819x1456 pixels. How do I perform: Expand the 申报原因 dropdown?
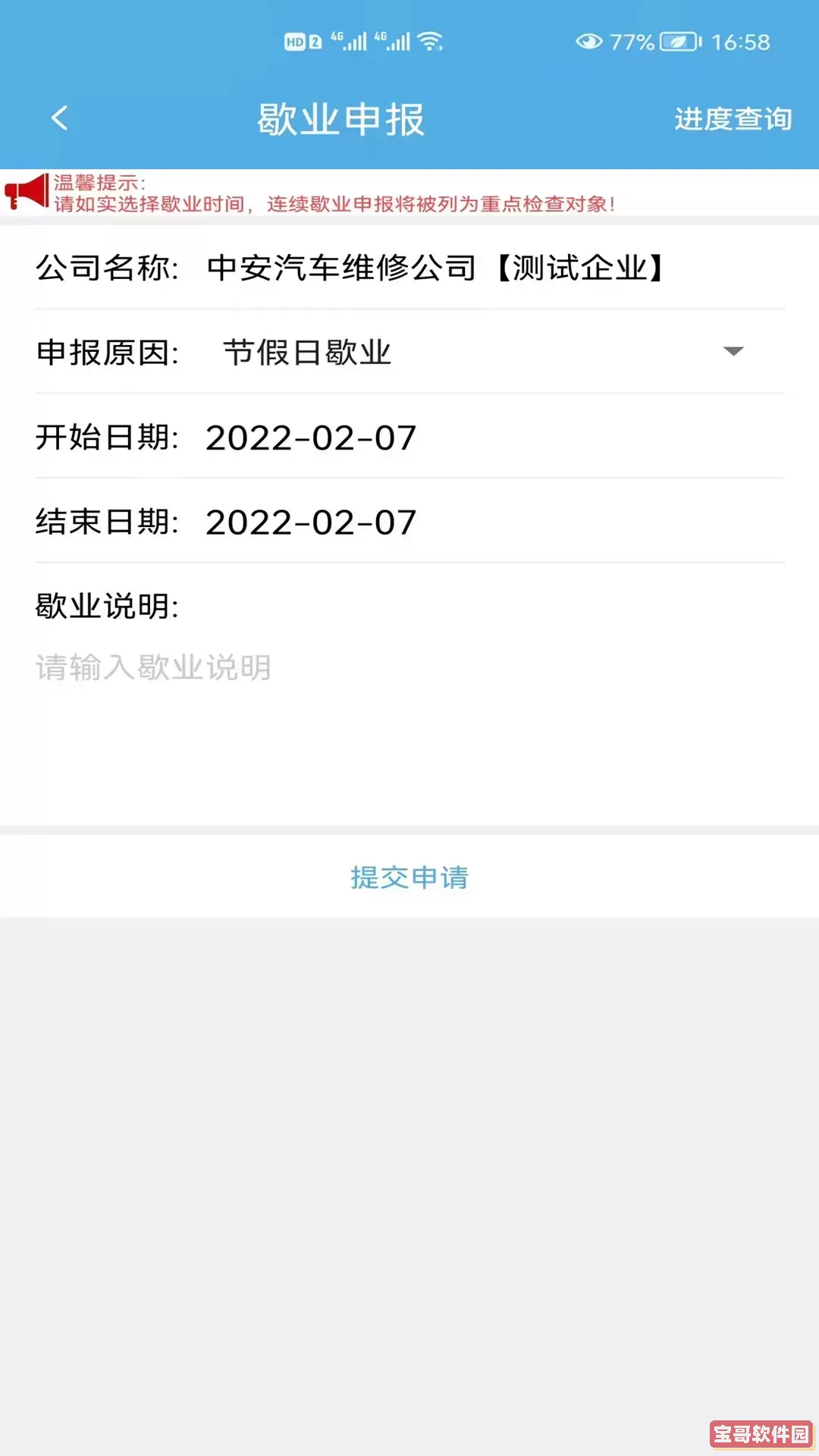[x=733, y=352]
